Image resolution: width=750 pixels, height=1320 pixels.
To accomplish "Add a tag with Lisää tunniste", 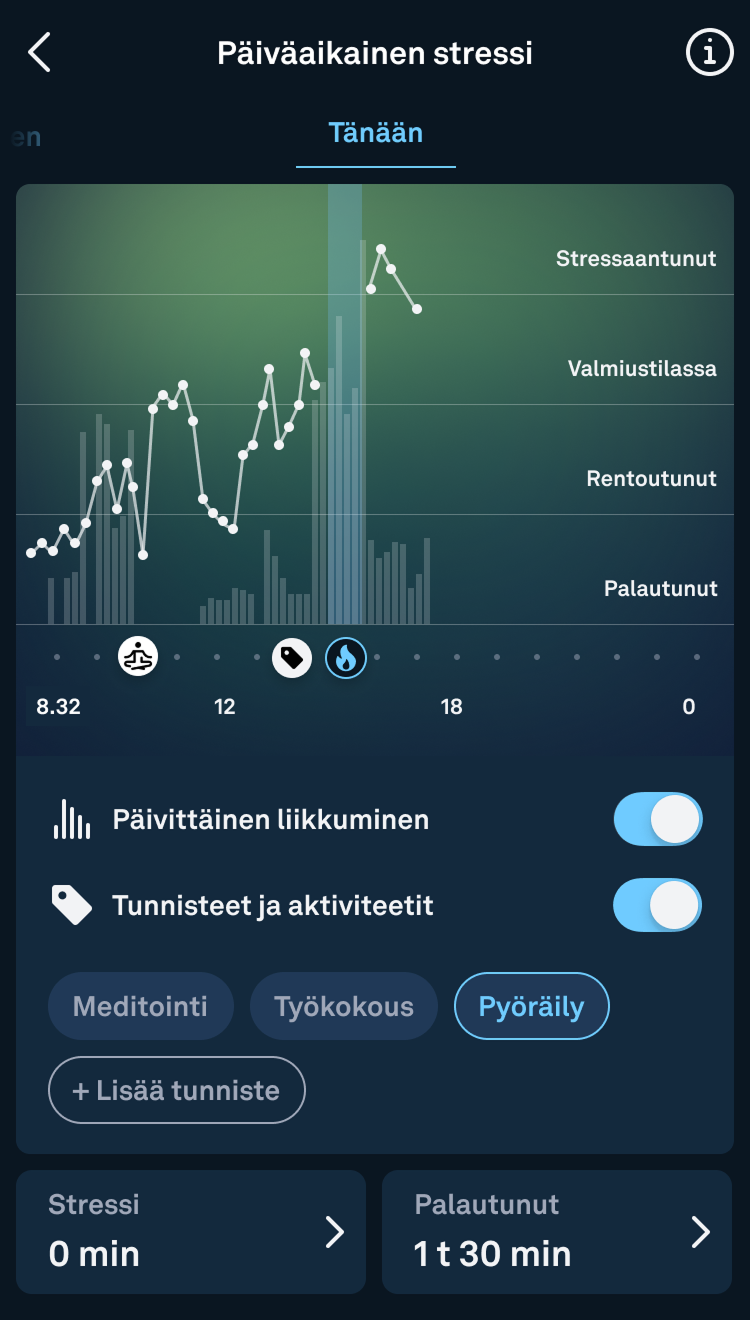I will (x=177, y=1090).
